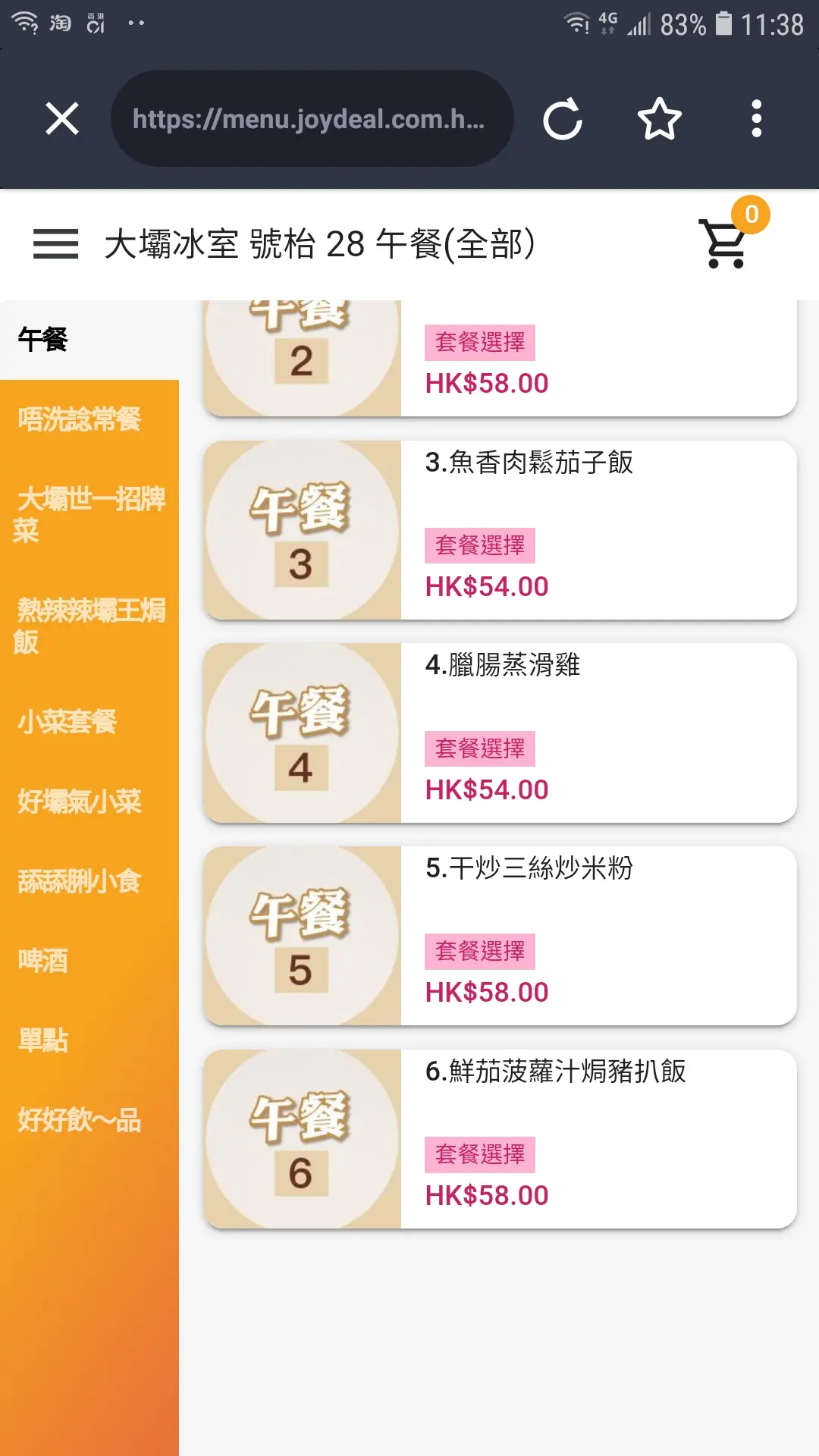The height and width of the screenshot is (1456, 819).
Task: View the shopping cart
Action: [x=726, y=244]
